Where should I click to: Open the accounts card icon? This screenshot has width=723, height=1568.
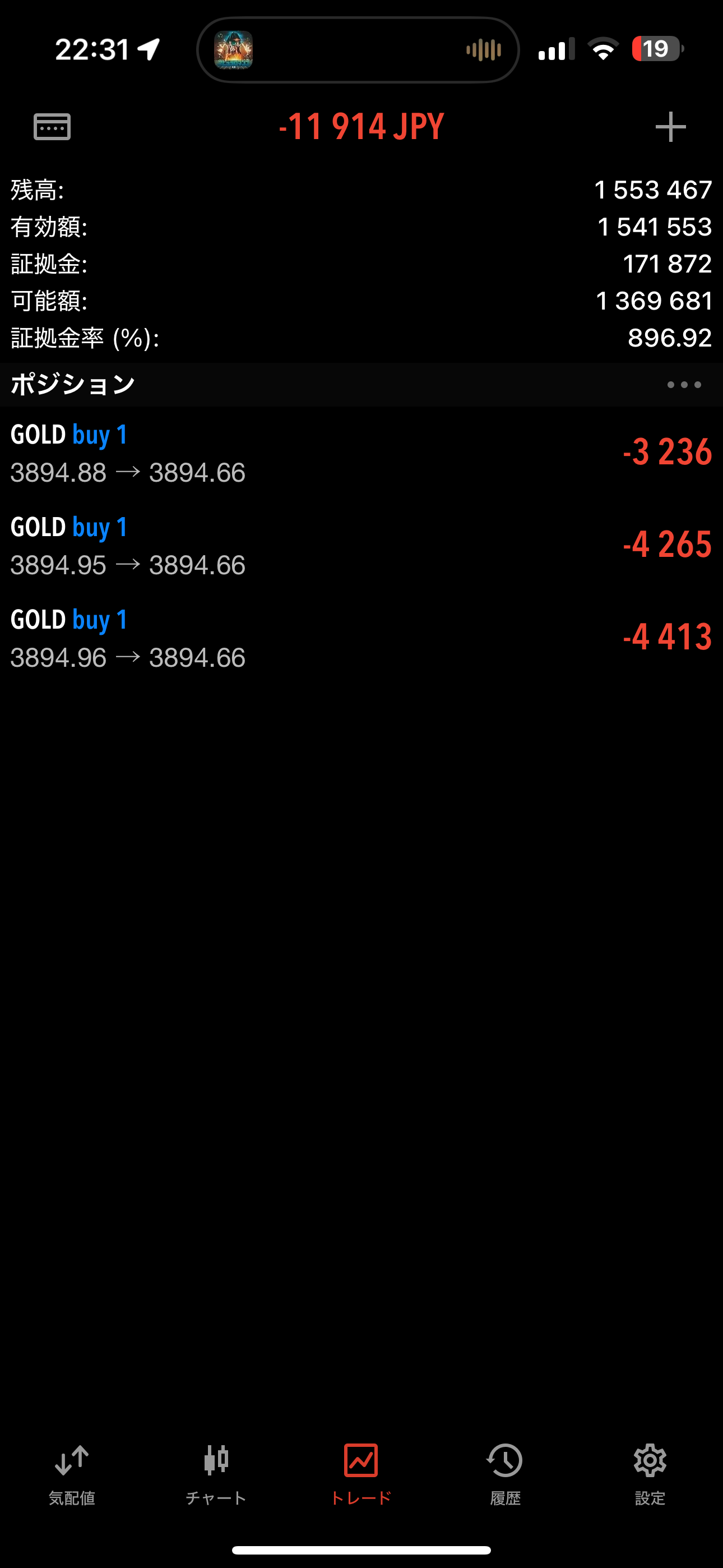pos(52,127)
